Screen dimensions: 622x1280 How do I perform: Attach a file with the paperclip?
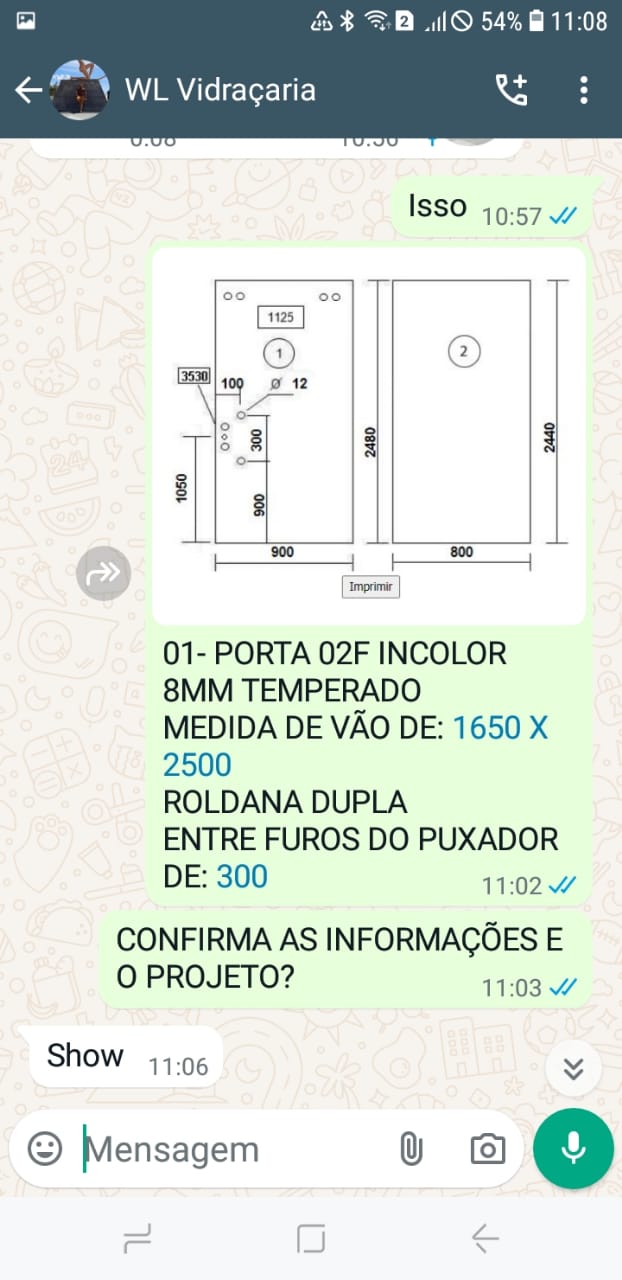pos(411,1149)
